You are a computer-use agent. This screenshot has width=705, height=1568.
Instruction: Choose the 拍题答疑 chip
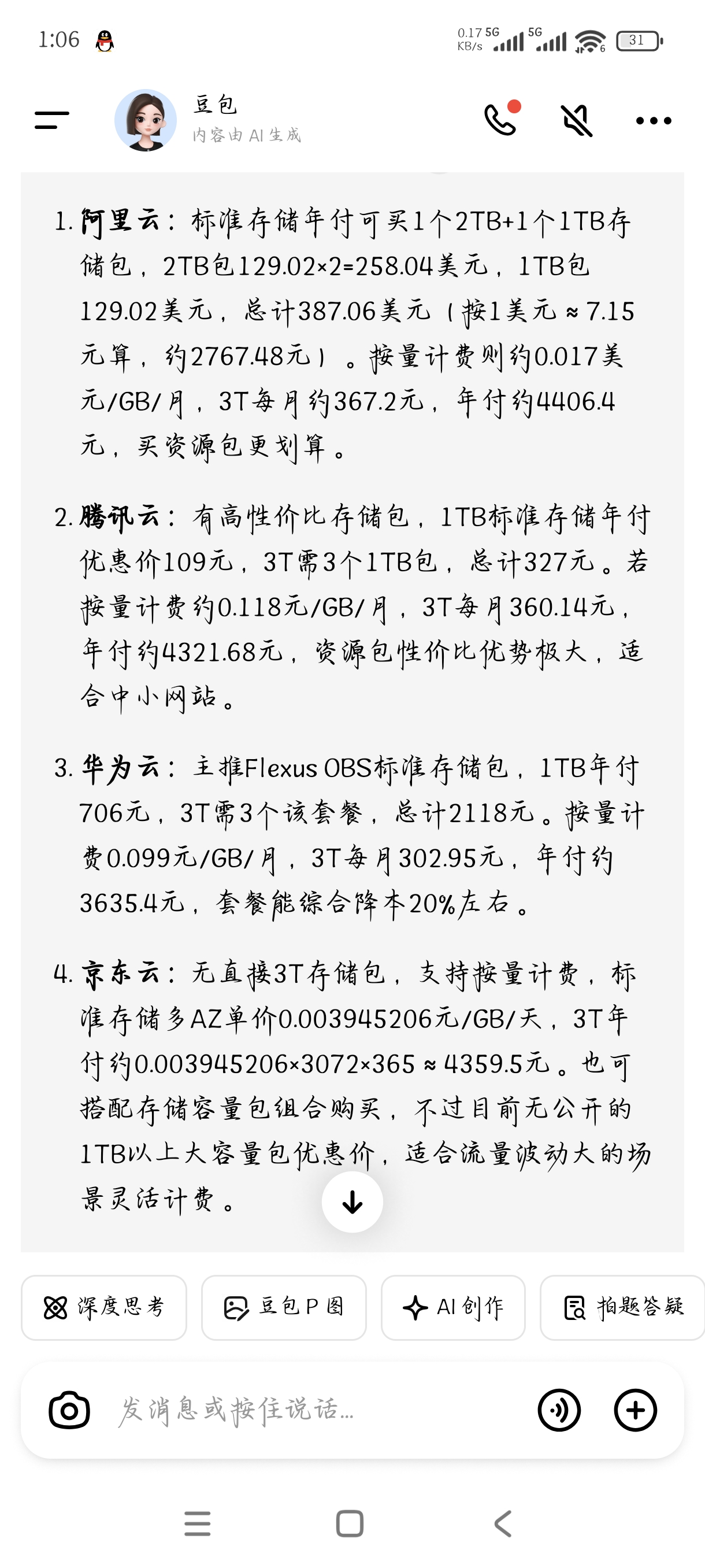[x=623, y=1307]
